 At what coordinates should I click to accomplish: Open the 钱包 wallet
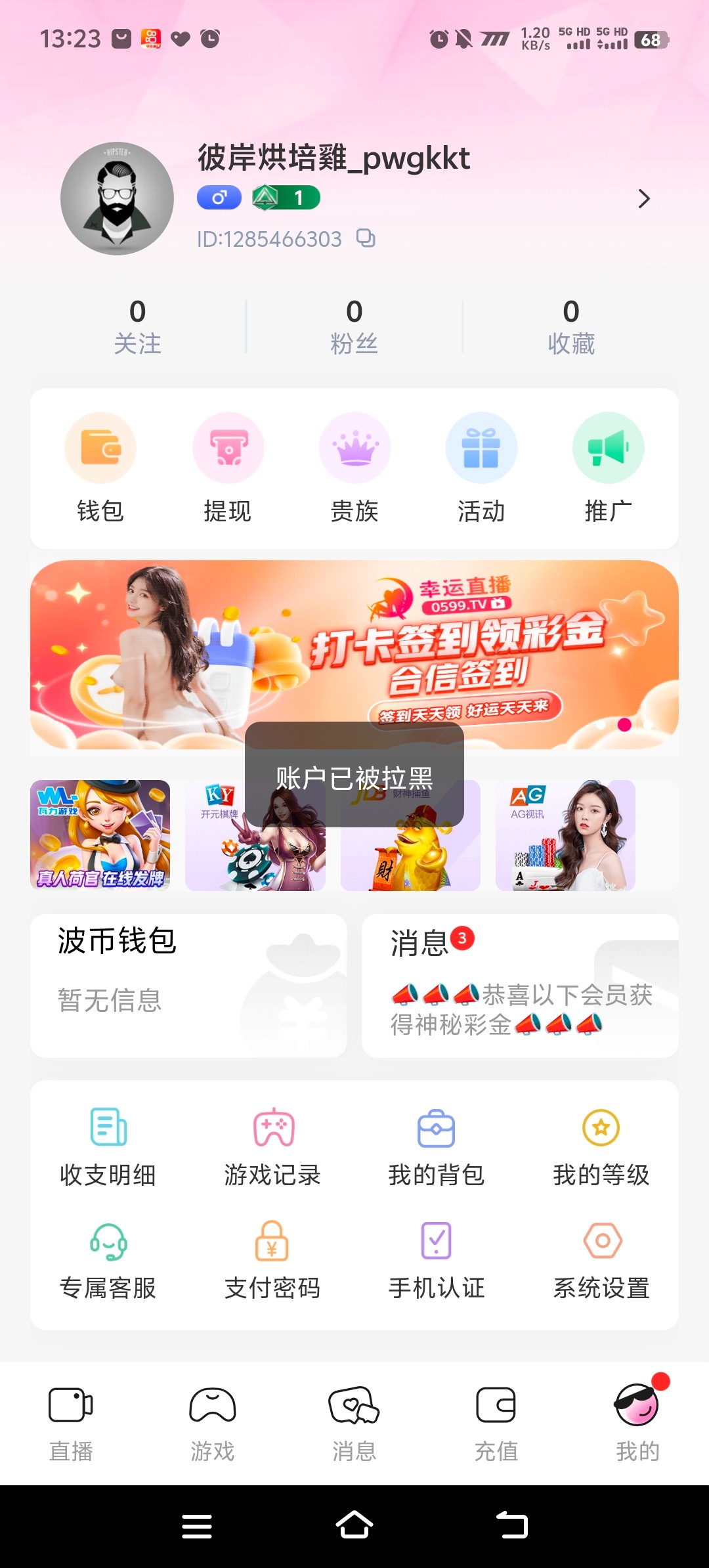click(100, 468)
